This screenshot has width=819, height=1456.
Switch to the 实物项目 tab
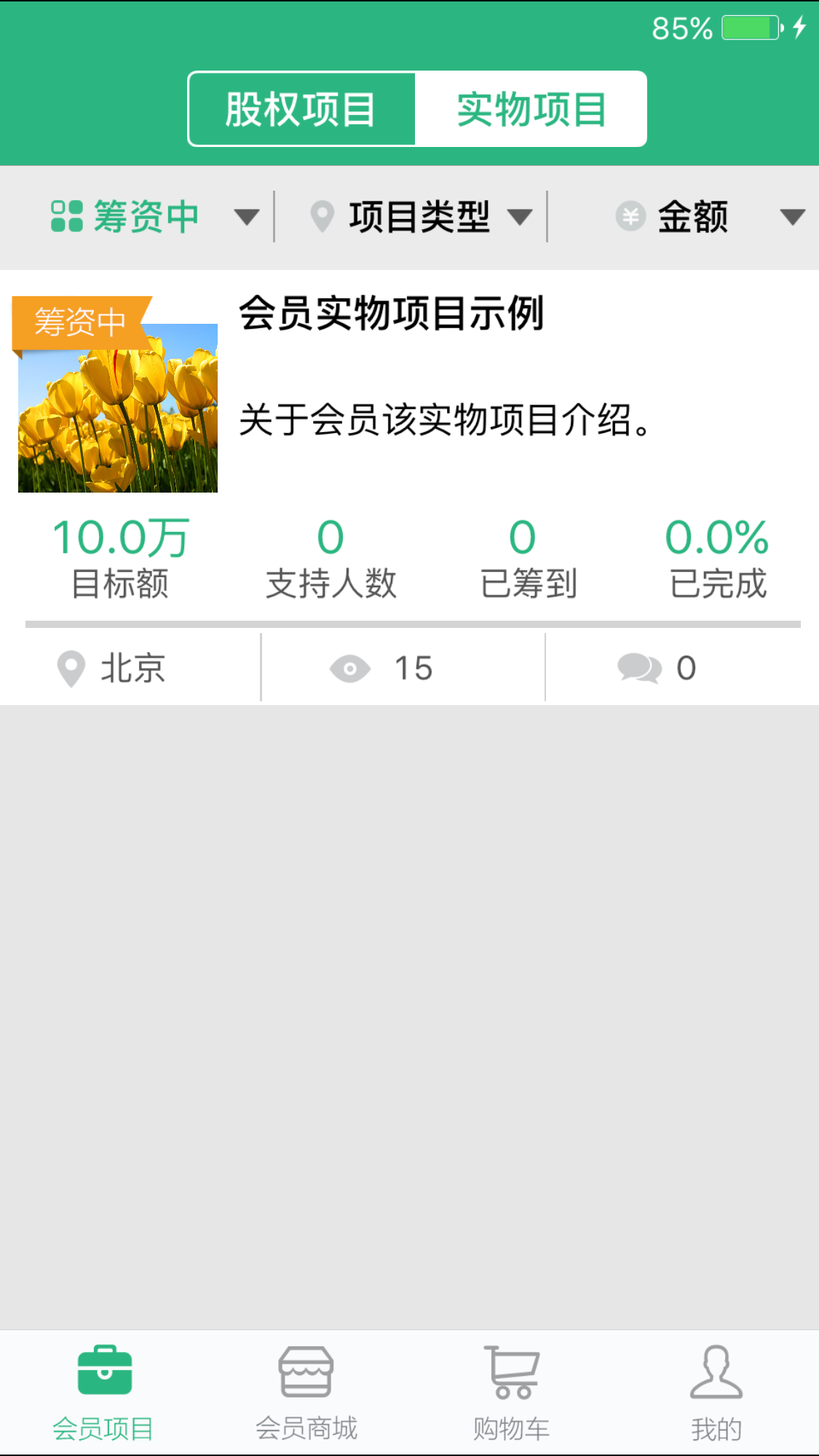531,108
